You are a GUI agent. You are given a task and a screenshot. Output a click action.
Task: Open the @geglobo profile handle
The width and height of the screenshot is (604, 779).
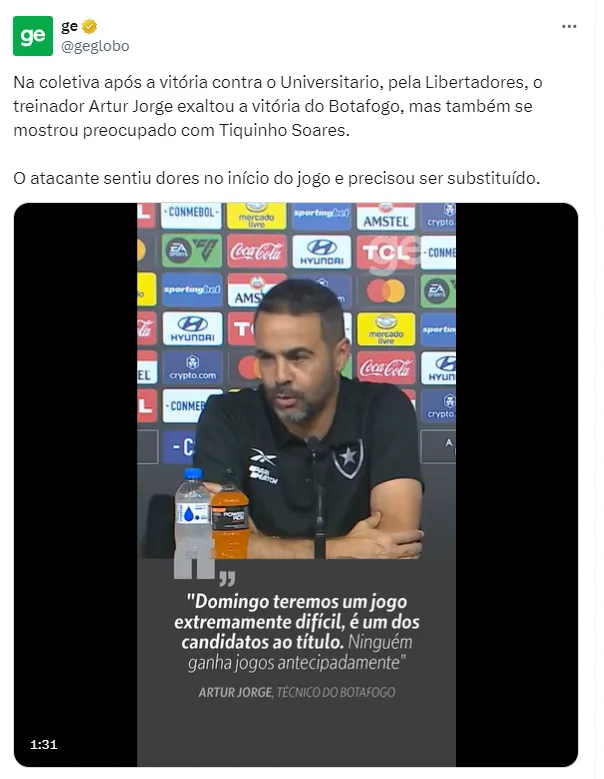click(x=95, y=46)
